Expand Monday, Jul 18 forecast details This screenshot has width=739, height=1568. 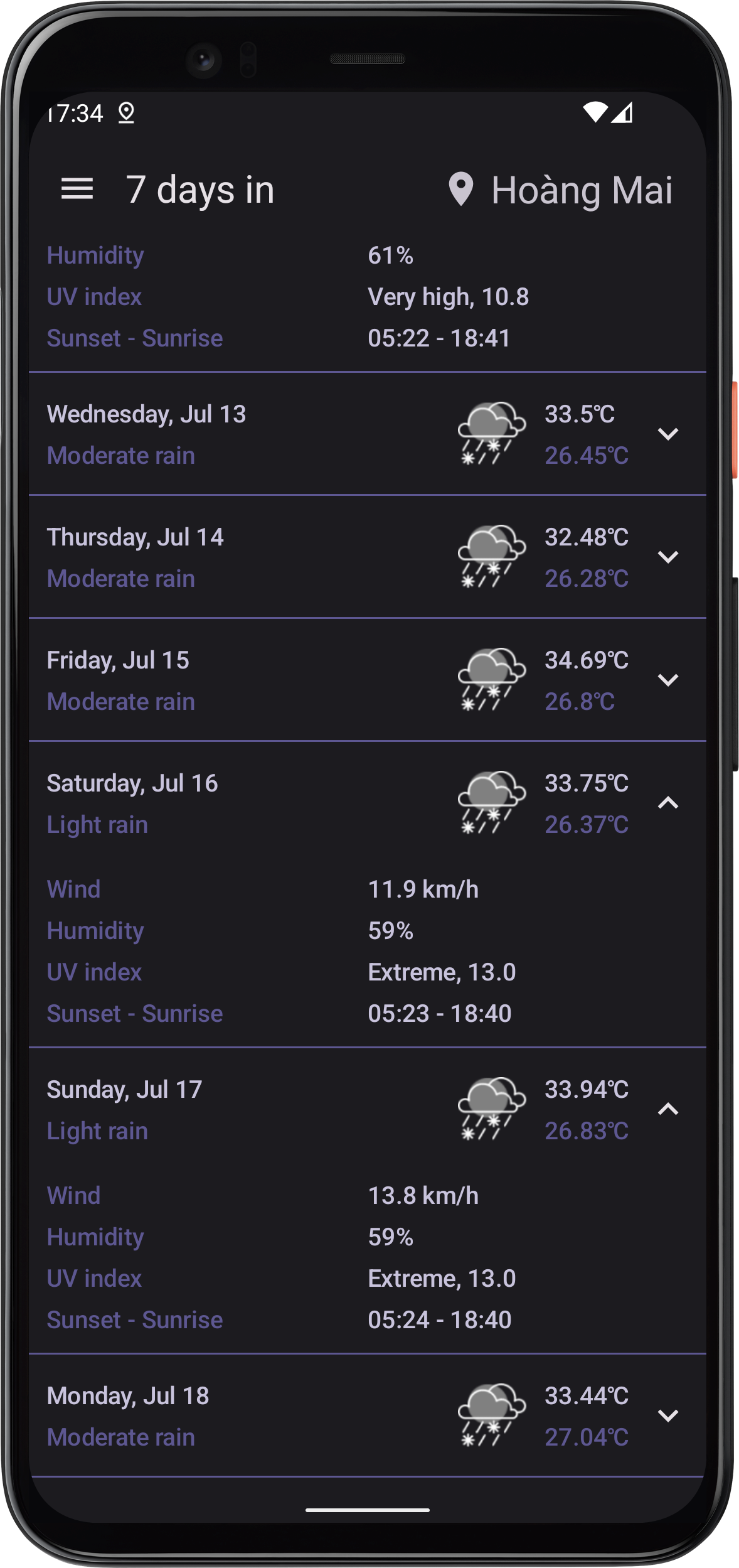point(668,1415)
